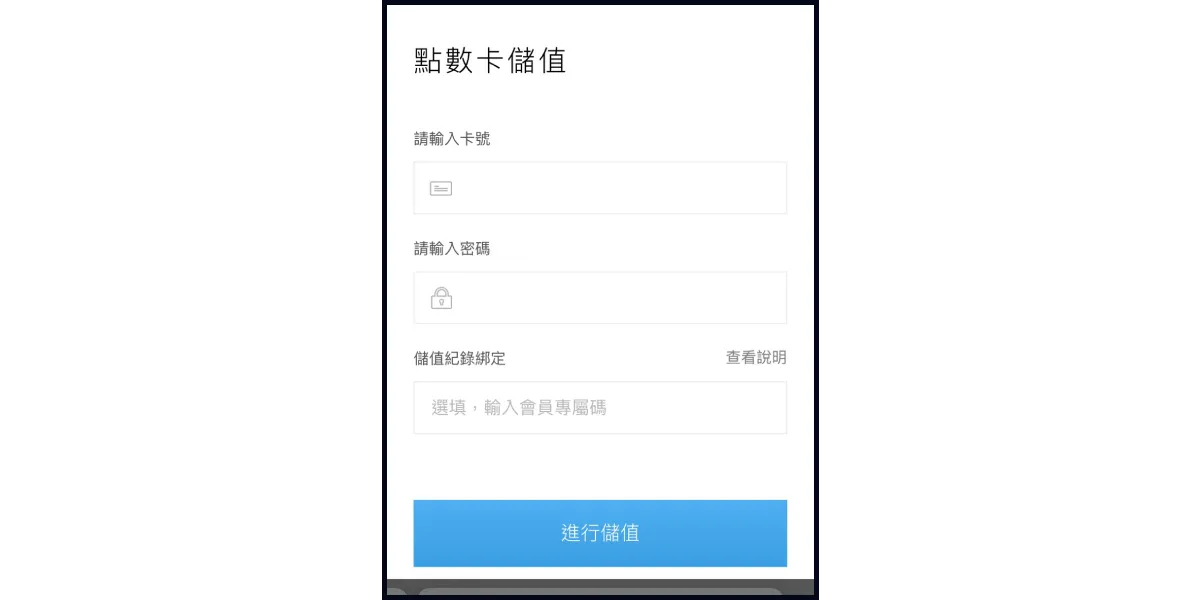
Task: Enter member code in 儲值紀錄綁定 field
Action: click(600, 408)
